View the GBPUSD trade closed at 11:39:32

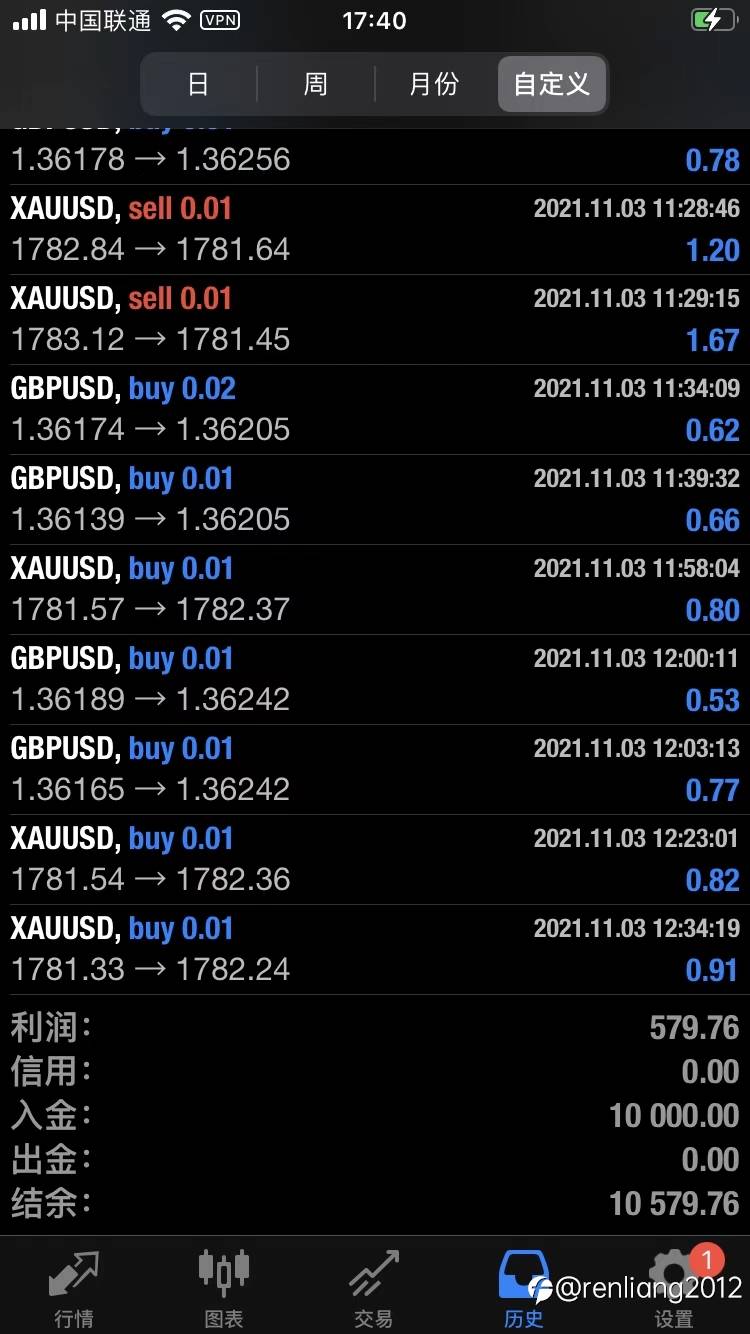click(x=375, y=500)
